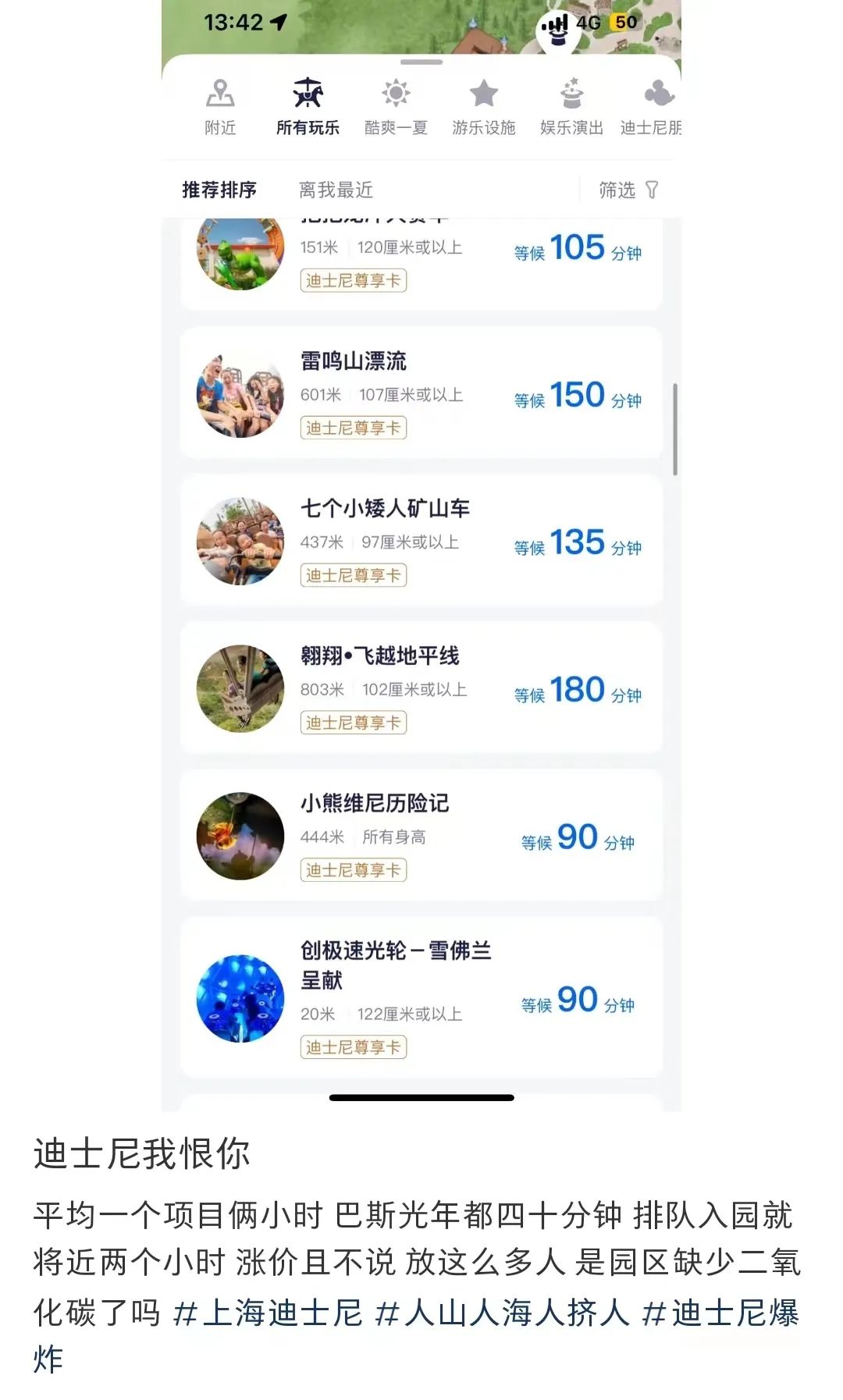Open the #人山人海人挤人 hashtag
The height and width of the screenshot is (1400, 843).
502,1313
